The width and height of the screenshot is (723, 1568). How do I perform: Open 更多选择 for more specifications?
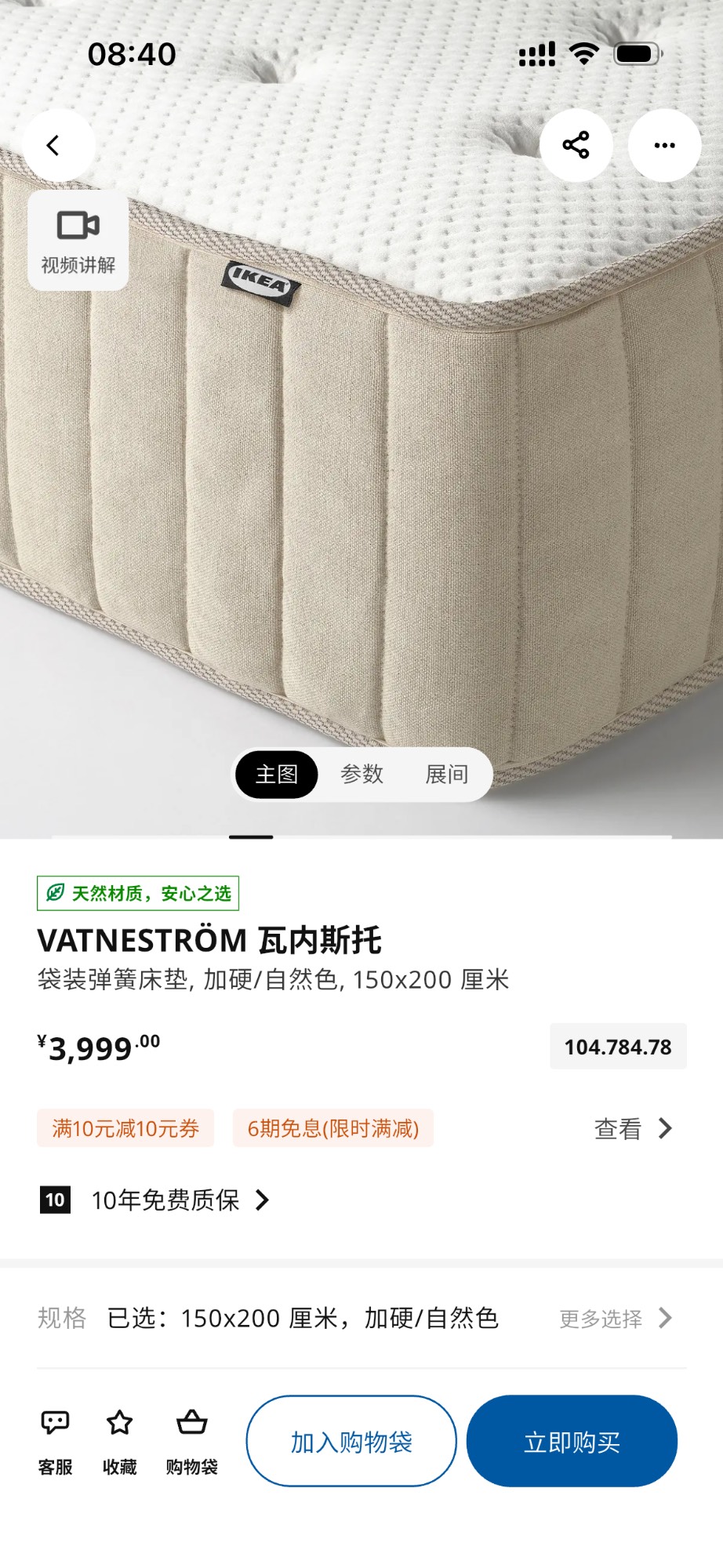pyautogui.click(x=615, y=1319)
